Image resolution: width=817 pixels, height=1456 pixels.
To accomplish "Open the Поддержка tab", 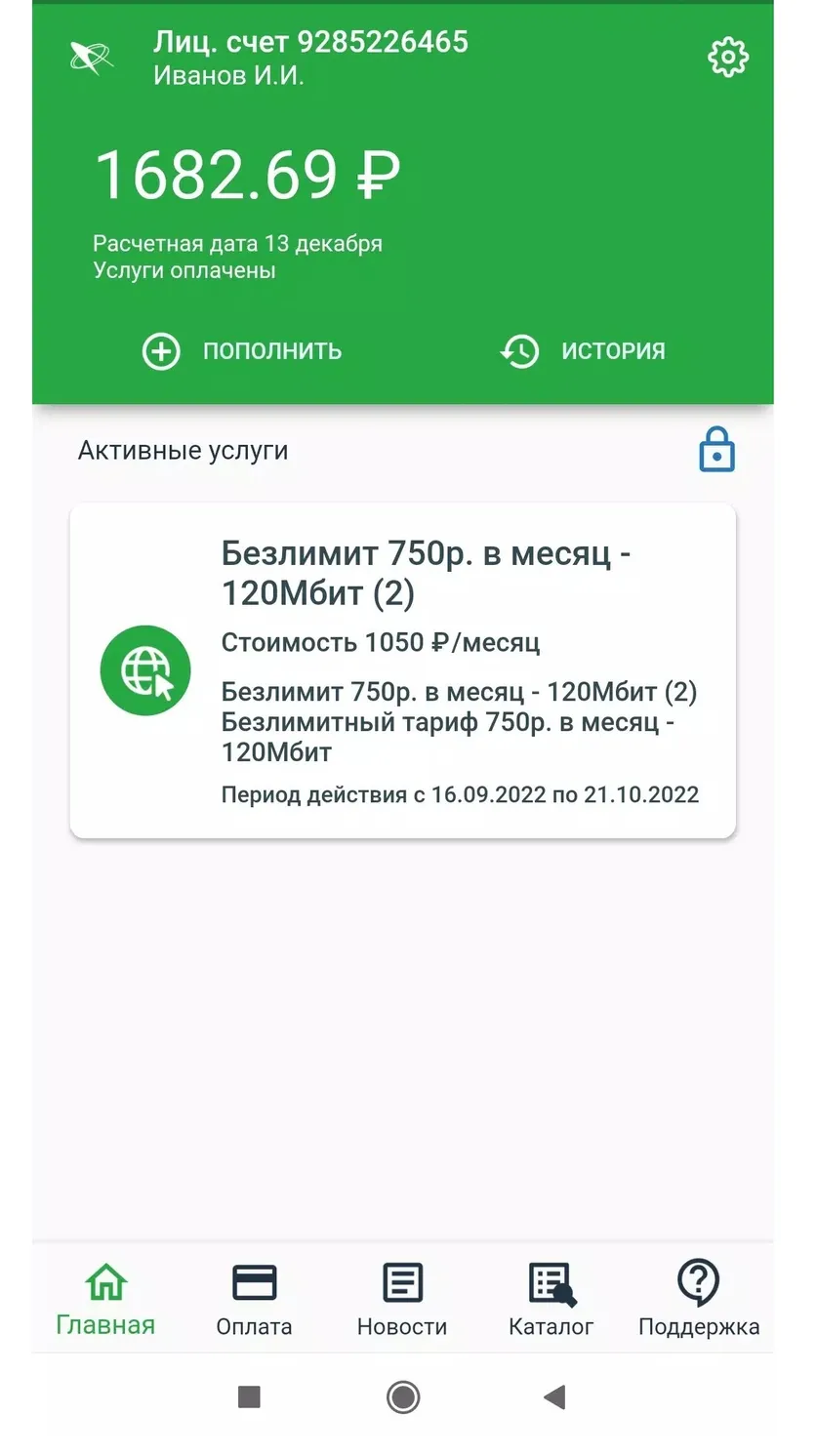I will pyautogui.click(x=699, y=1299).
